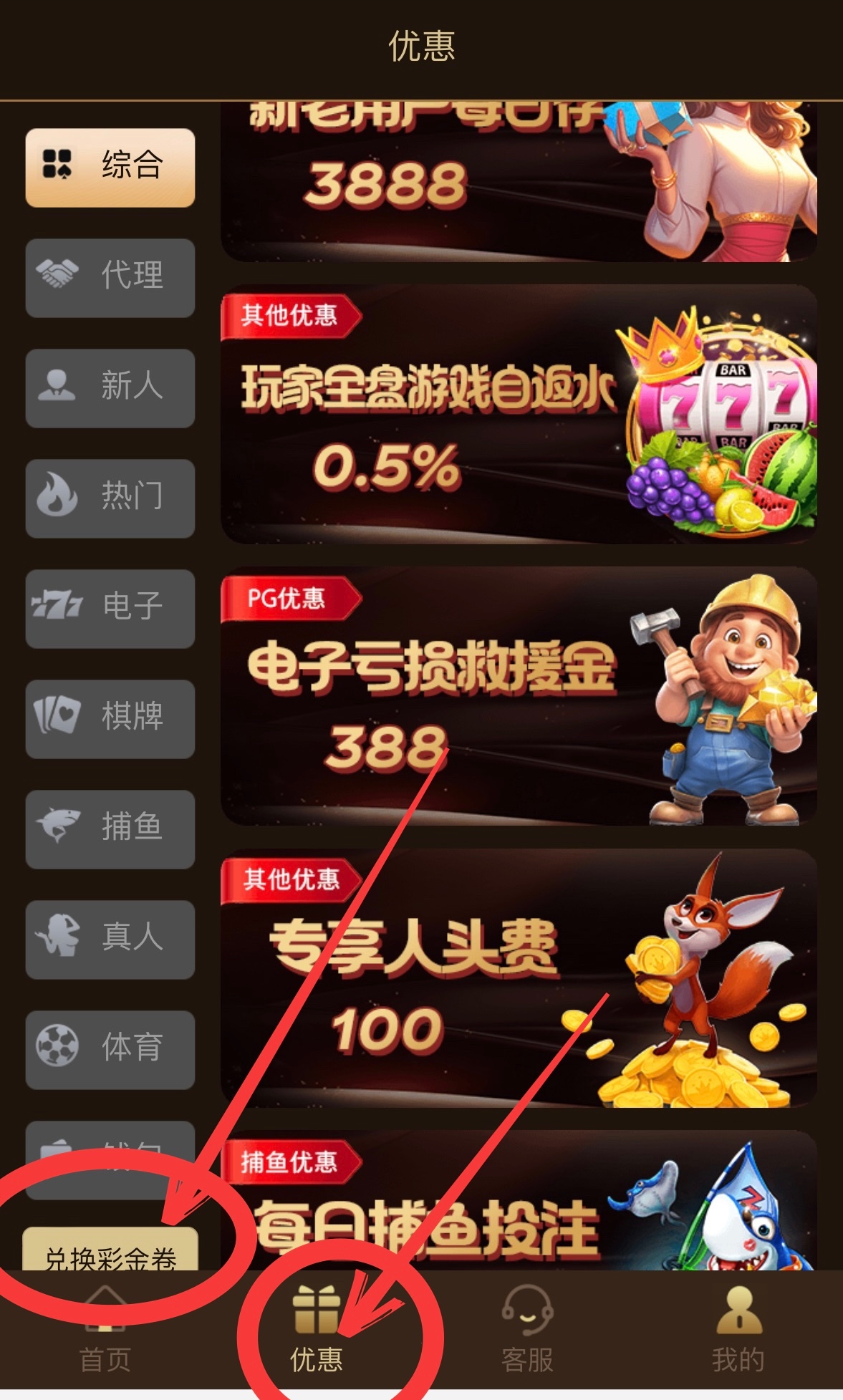Select the 棋牌 category
Screen dimensions: 843x1400
(110, 719)
